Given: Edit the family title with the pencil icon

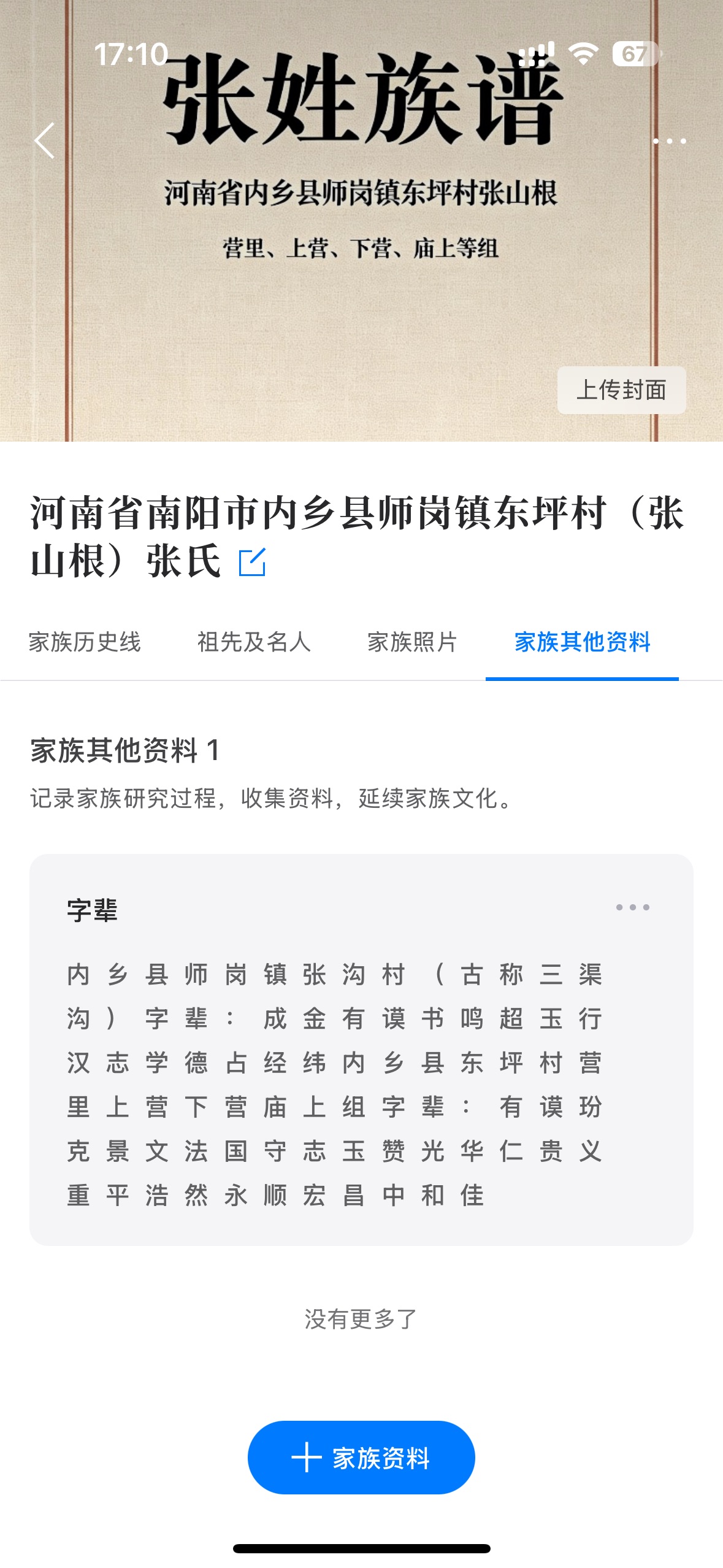Looking at the screenshot, I should click(252, 562).
